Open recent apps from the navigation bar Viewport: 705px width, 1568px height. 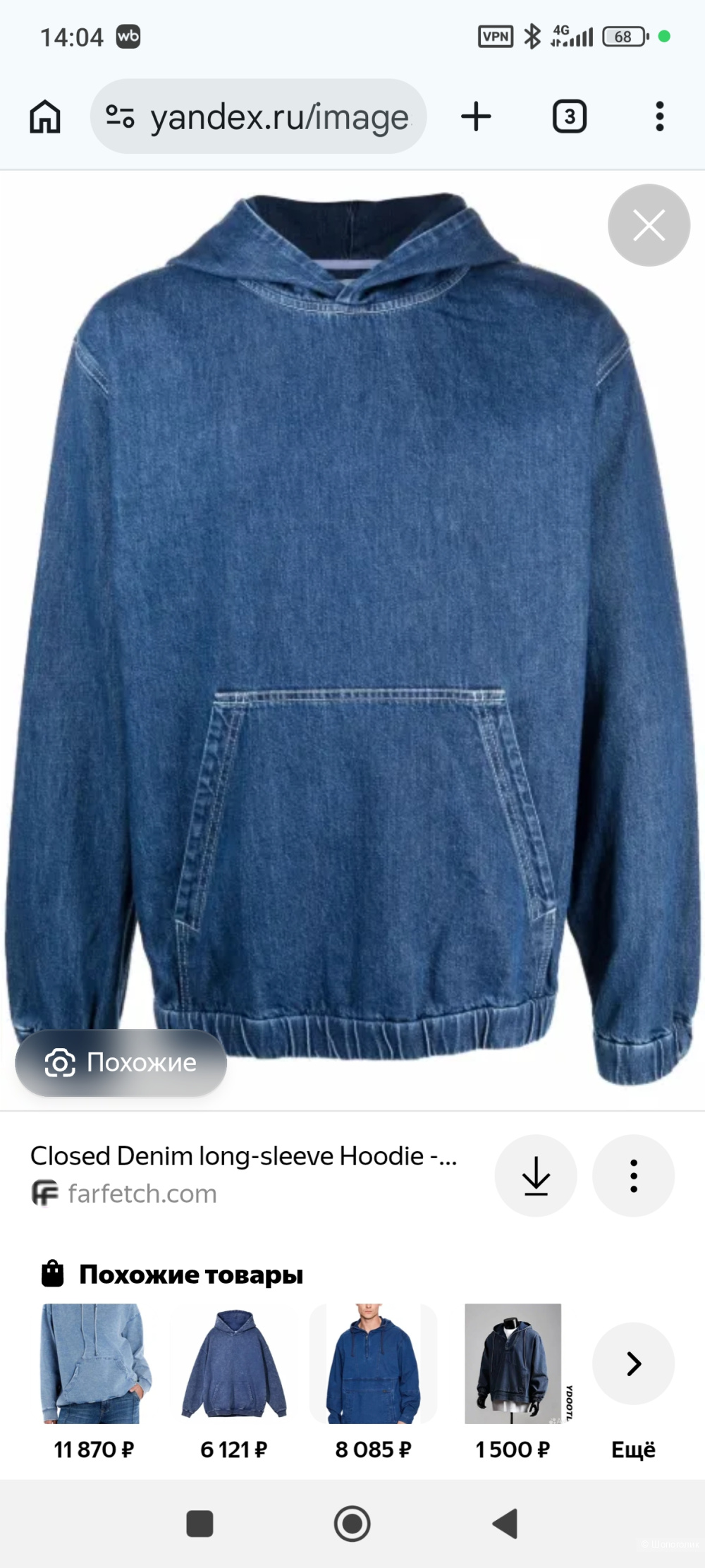pyautogui.click(x=200, y=1524)
